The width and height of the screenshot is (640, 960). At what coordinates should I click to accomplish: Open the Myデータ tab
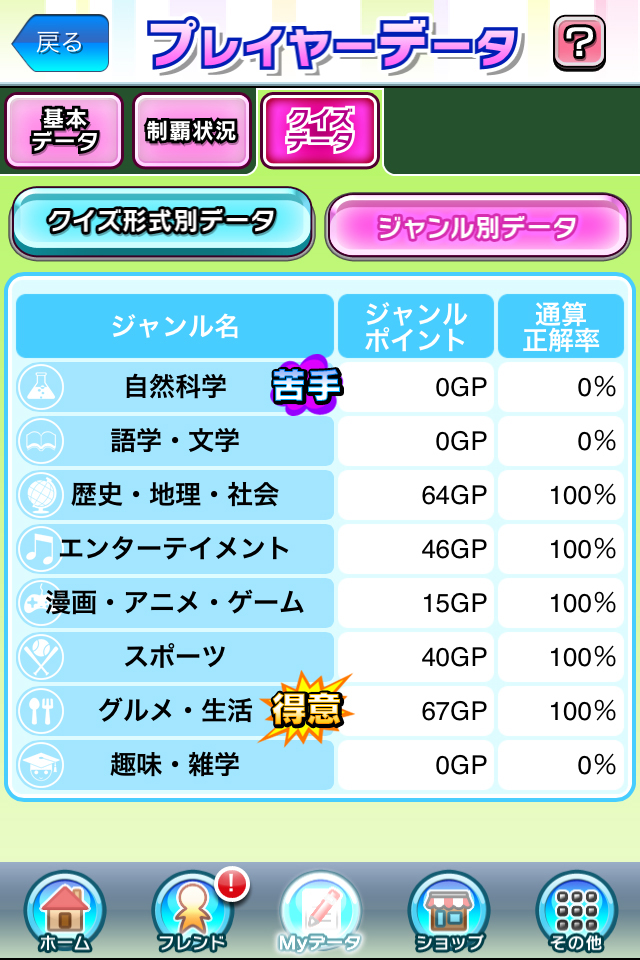click(x=320, y=912)
